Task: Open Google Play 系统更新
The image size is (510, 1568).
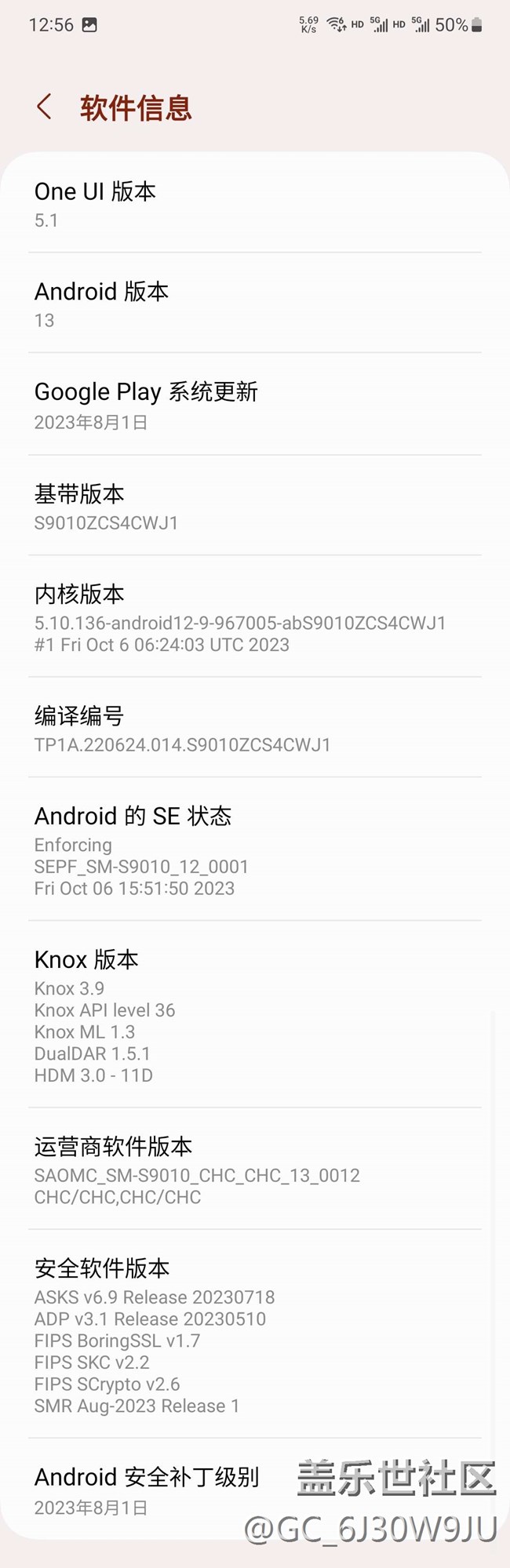Action: 255,405
